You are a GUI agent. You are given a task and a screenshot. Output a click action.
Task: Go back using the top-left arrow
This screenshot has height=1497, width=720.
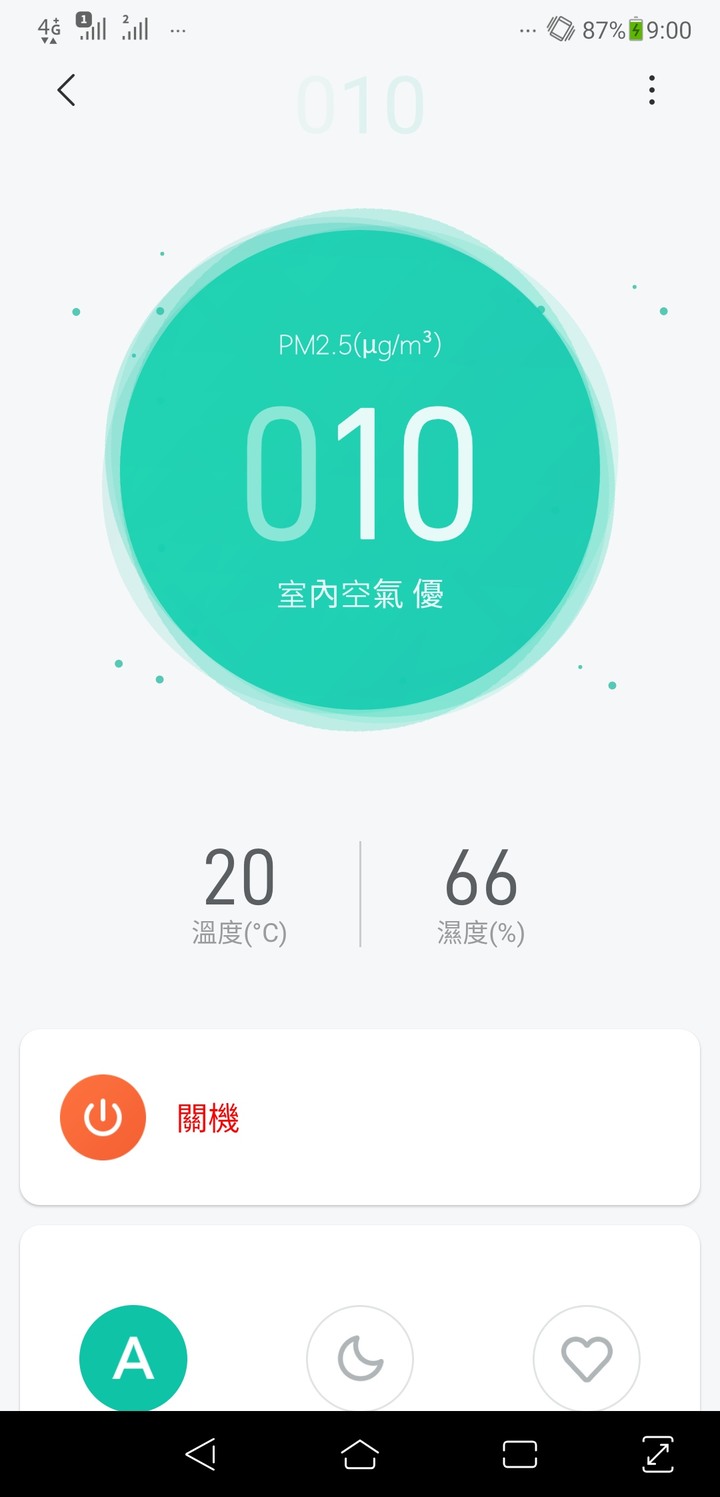[x=66, y=90]
